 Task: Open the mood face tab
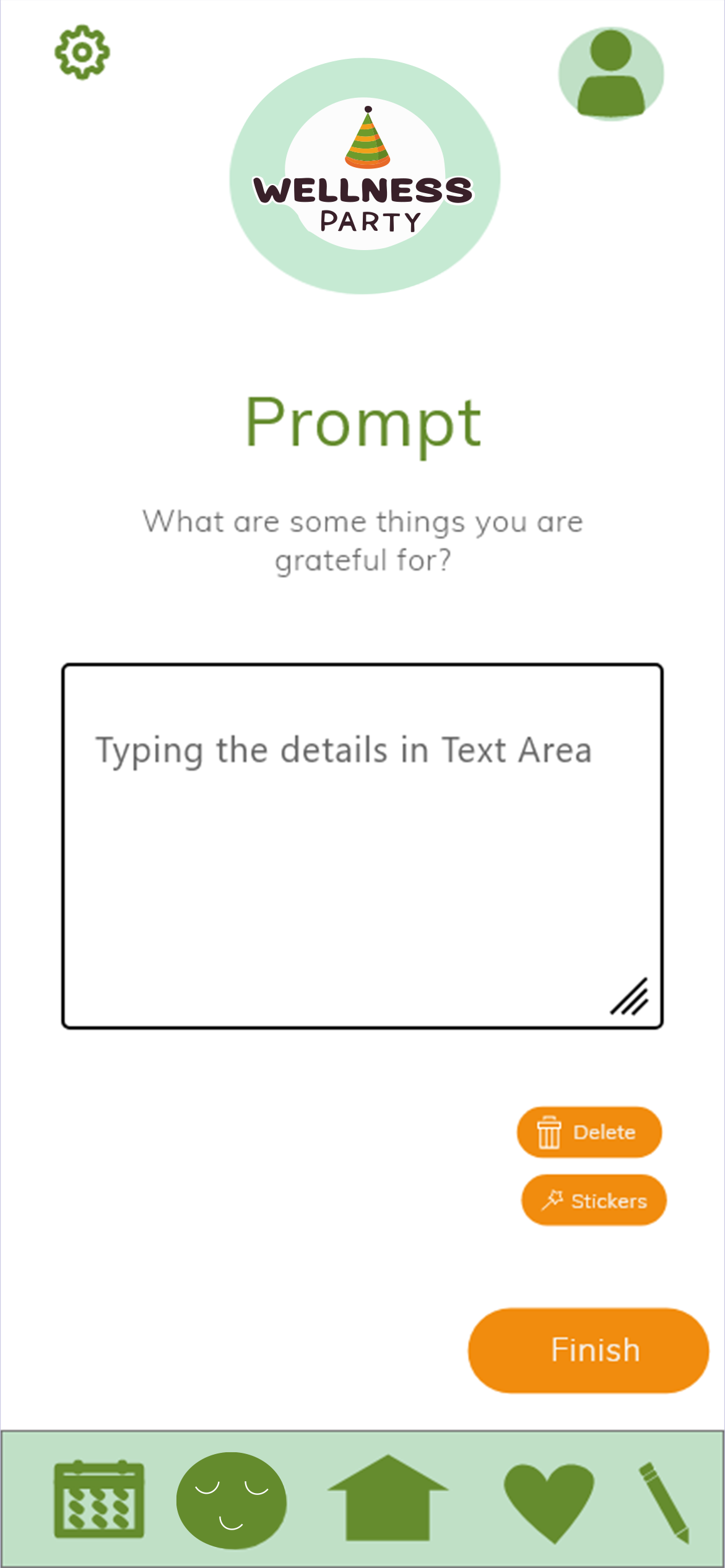click(232, 1500)
